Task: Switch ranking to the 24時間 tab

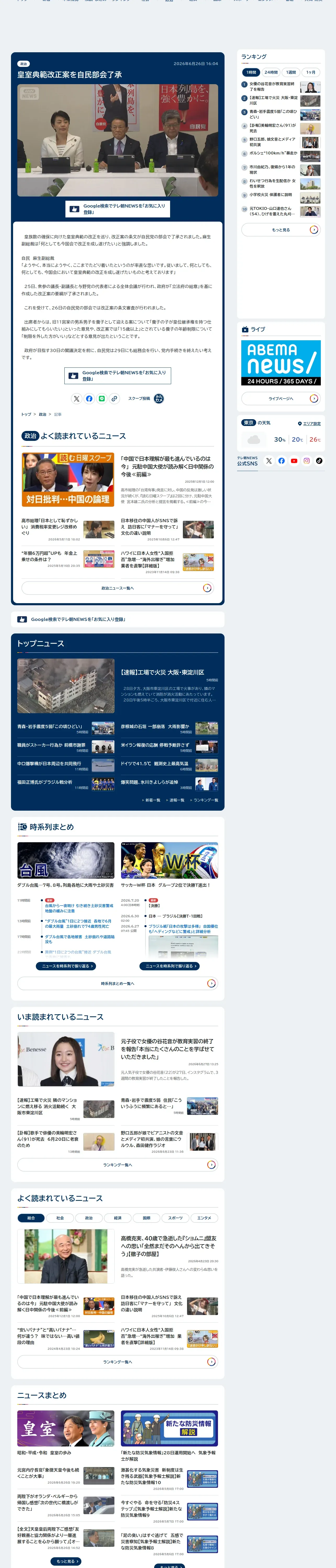Action: pos(271,72)
